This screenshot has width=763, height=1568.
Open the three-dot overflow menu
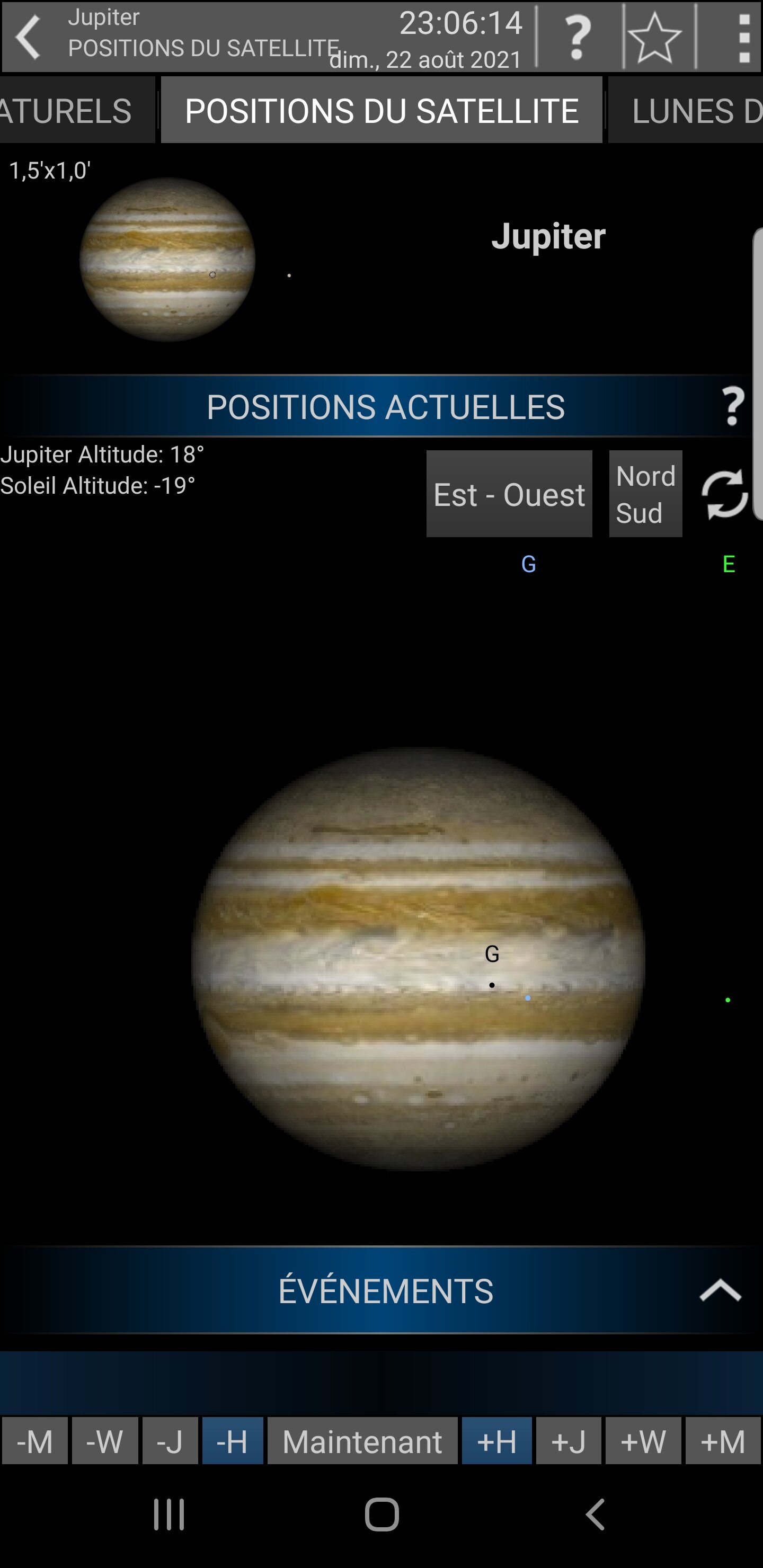pos(743,38)
